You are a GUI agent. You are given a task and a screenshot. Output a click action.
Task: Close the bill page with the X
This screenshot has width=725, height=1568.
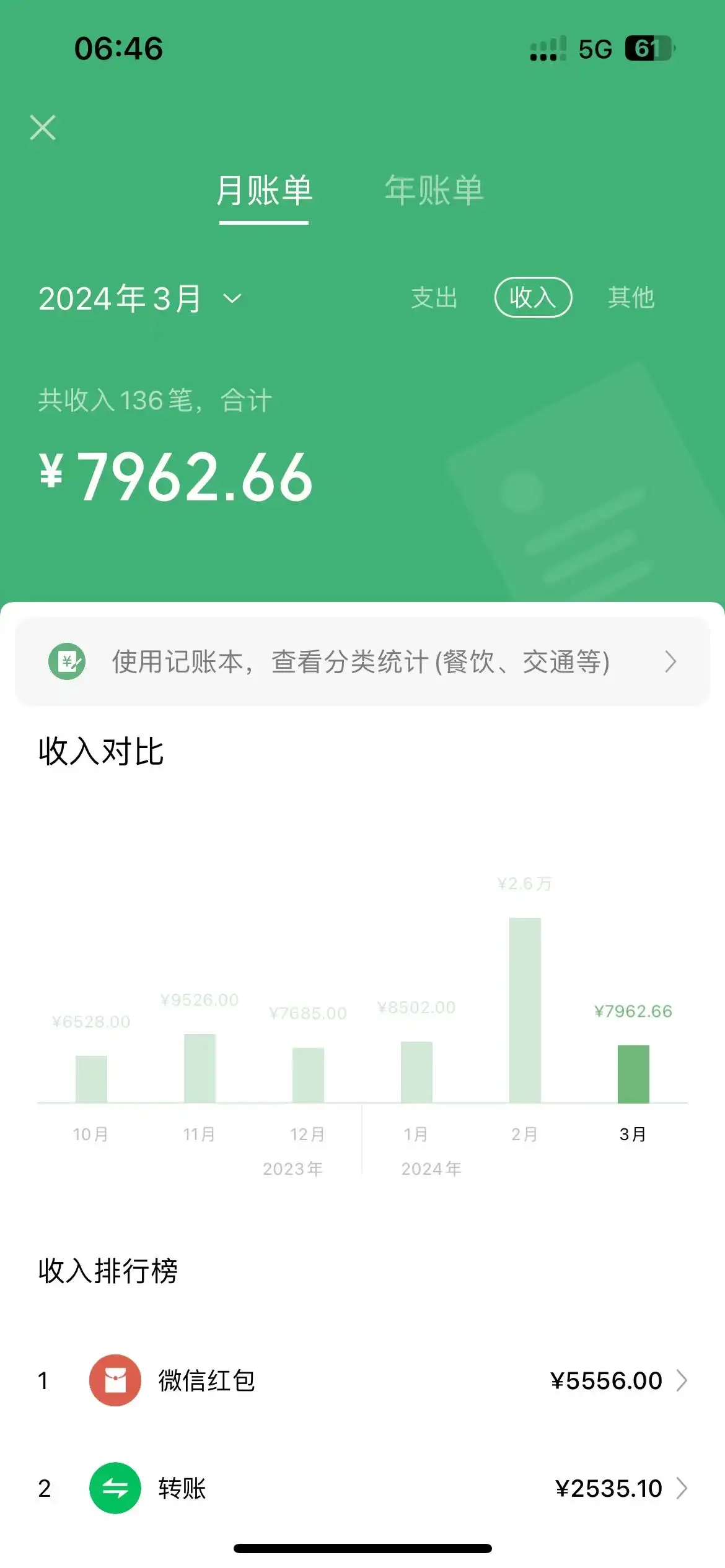[x=43, y=128]
